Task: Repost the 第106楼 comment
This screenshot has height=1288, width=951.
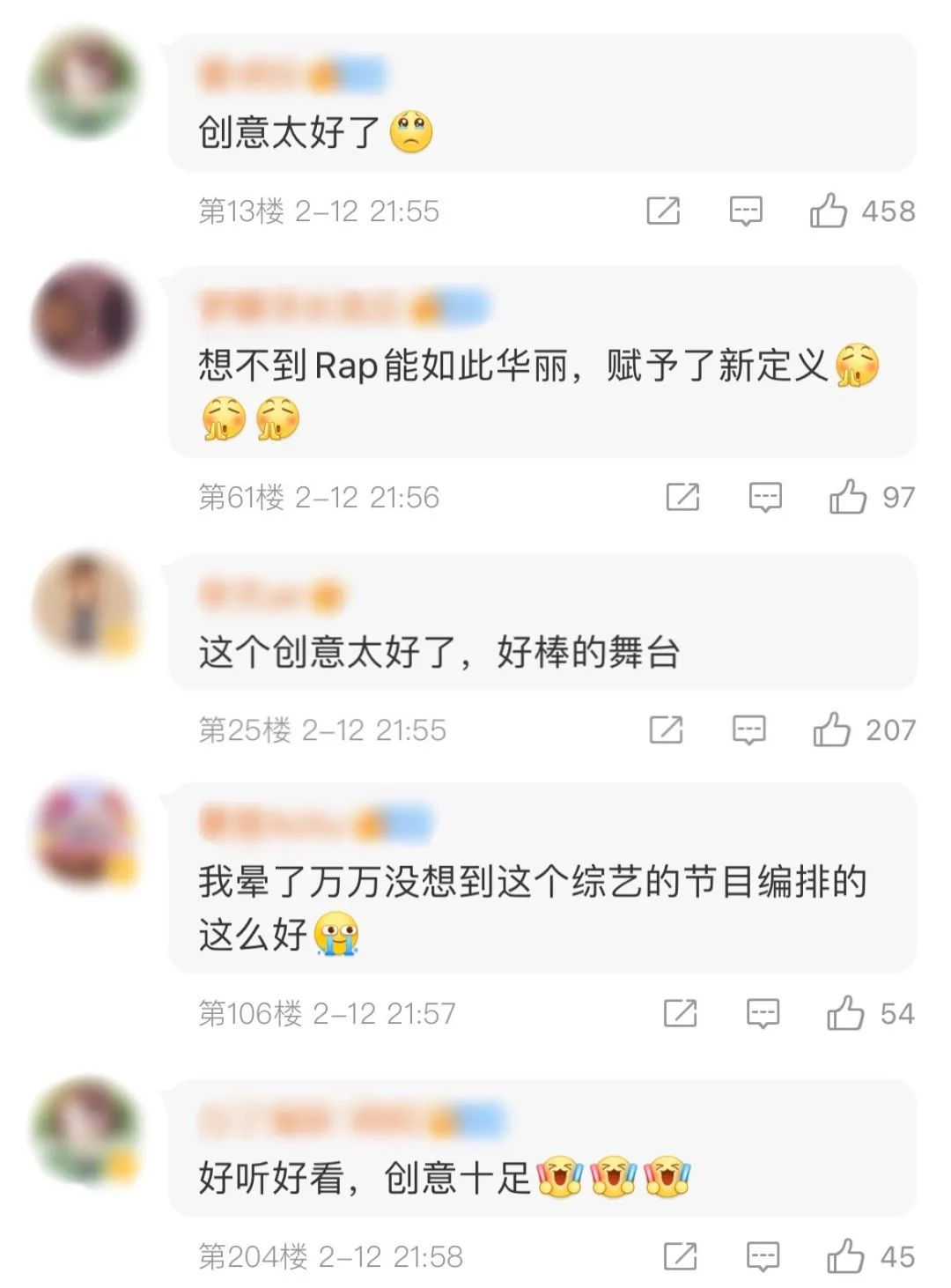Action: click(x=680, y=1014)
